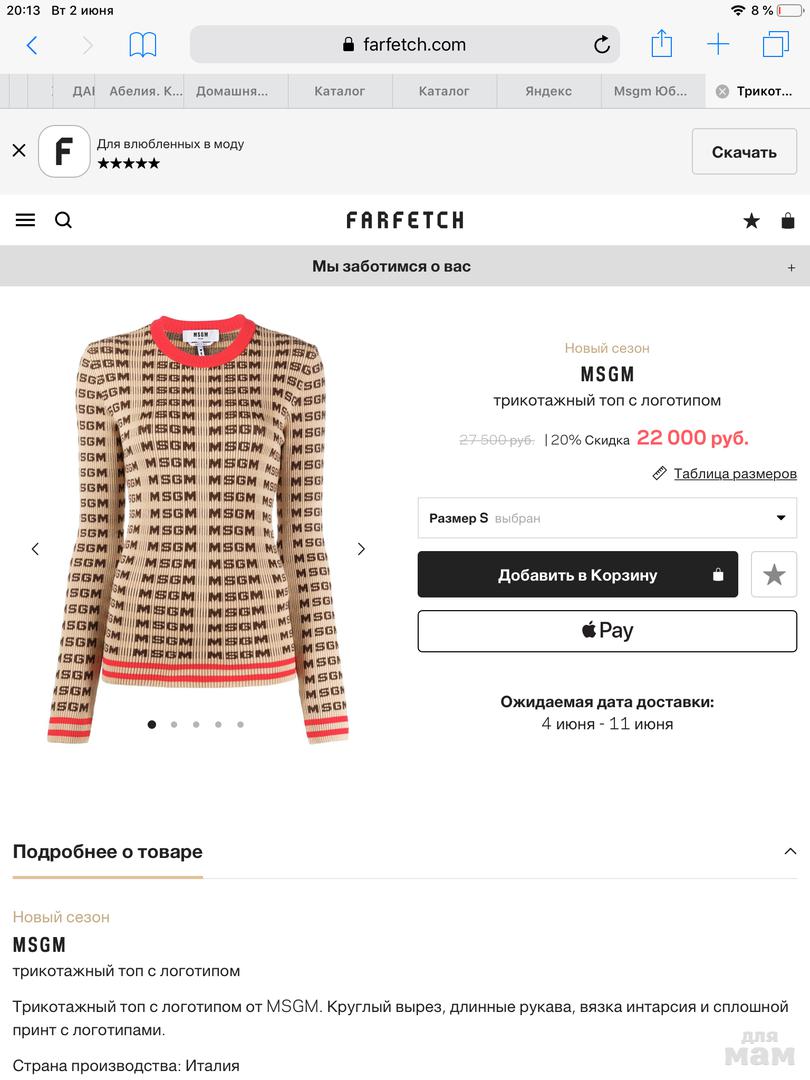Viewport: 810px width, 1080px height.
Task: Go back in Safari browser
Action: tap(32, 45)
